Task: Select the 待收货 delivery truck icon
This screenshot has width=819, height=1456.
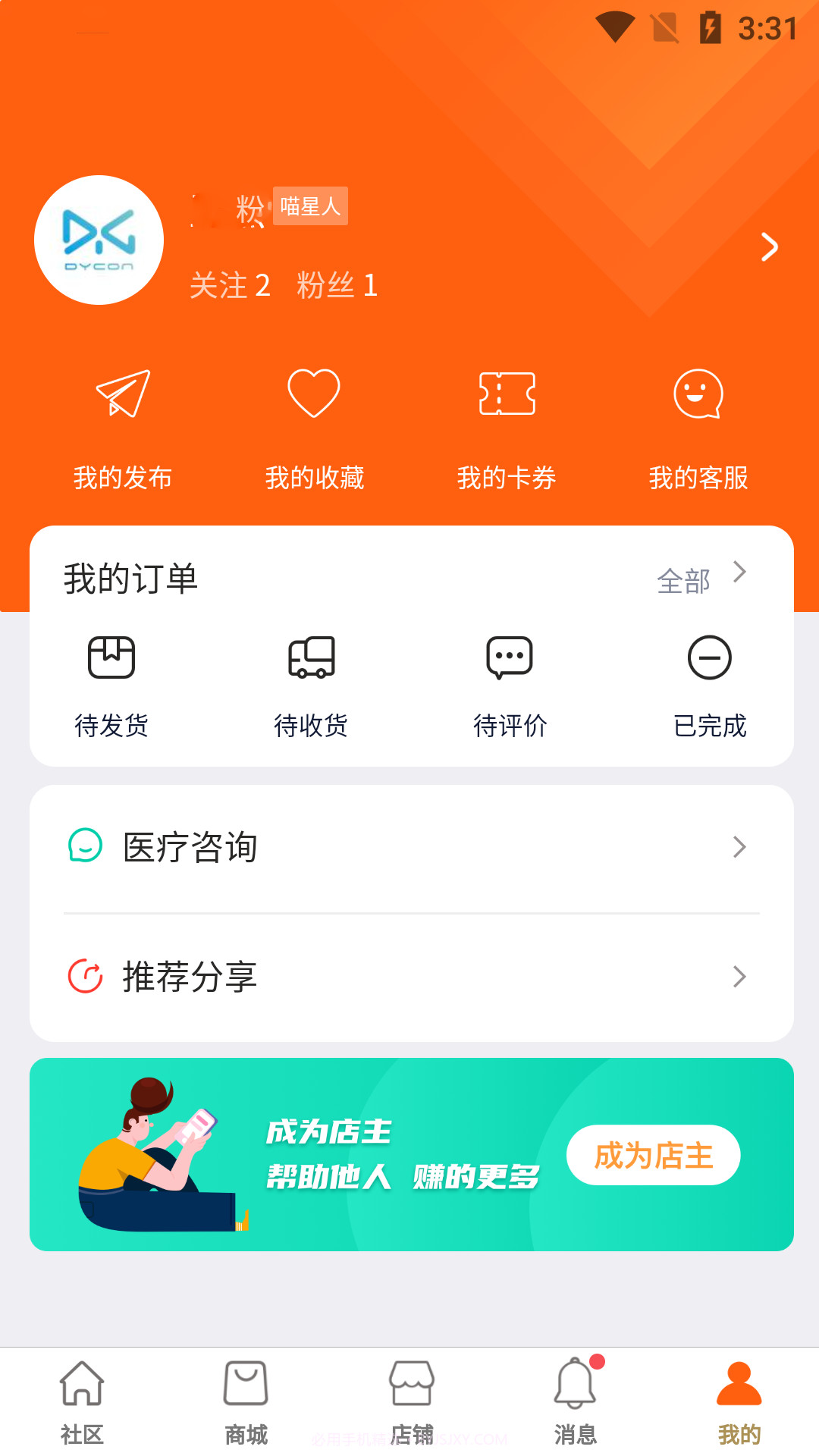Action: (310, 658)
